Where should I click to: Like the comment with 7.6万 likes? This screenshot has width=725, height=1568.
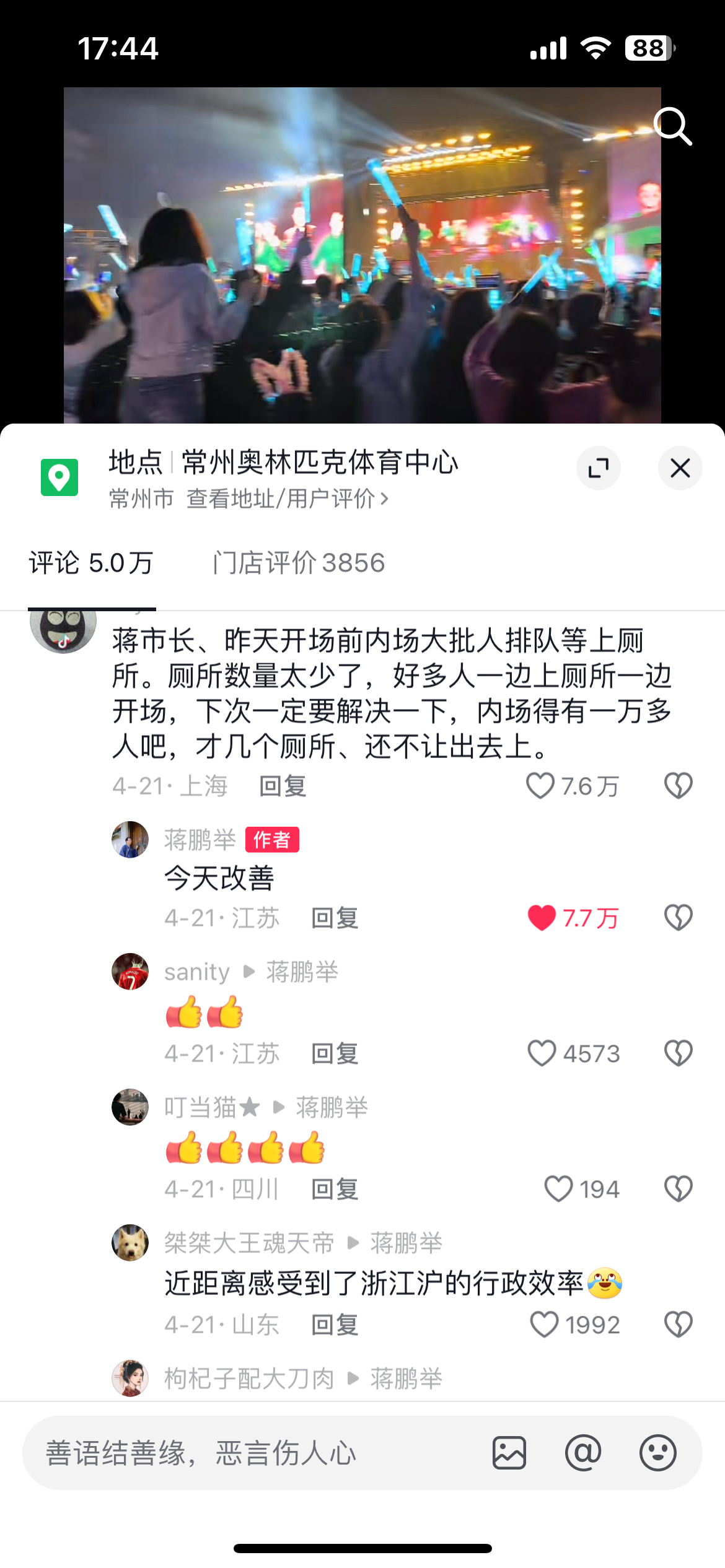click(x=540, y=786)
